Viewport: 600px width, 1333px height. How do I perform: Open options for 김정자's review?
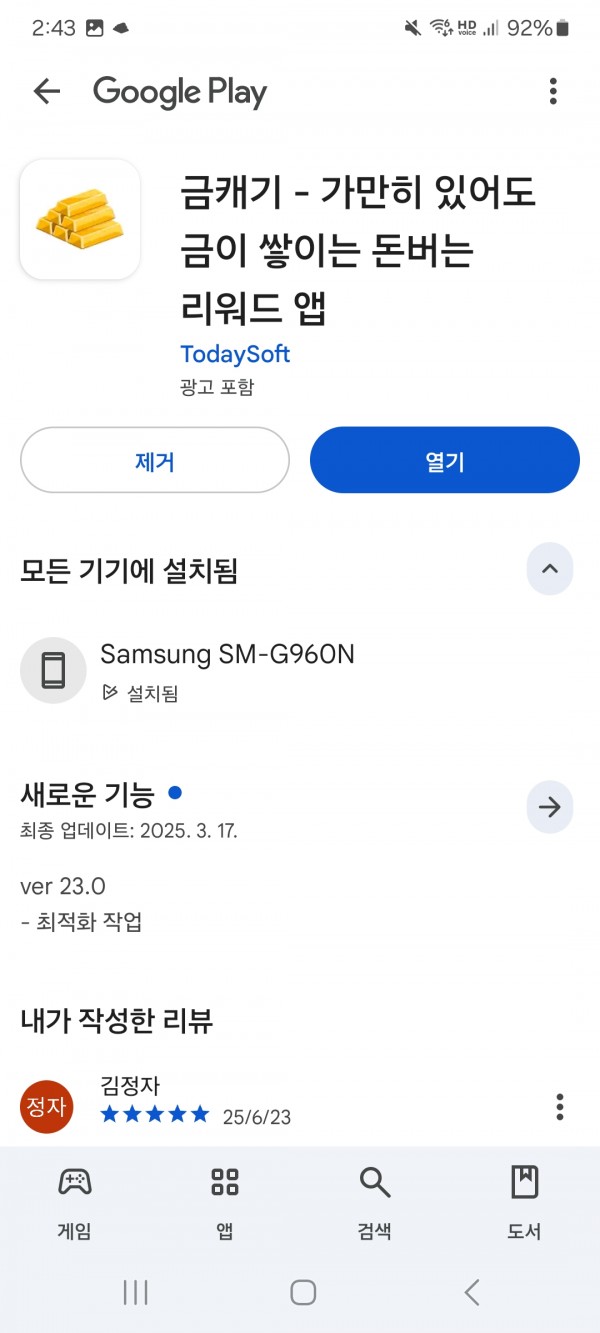[560, 1107]
